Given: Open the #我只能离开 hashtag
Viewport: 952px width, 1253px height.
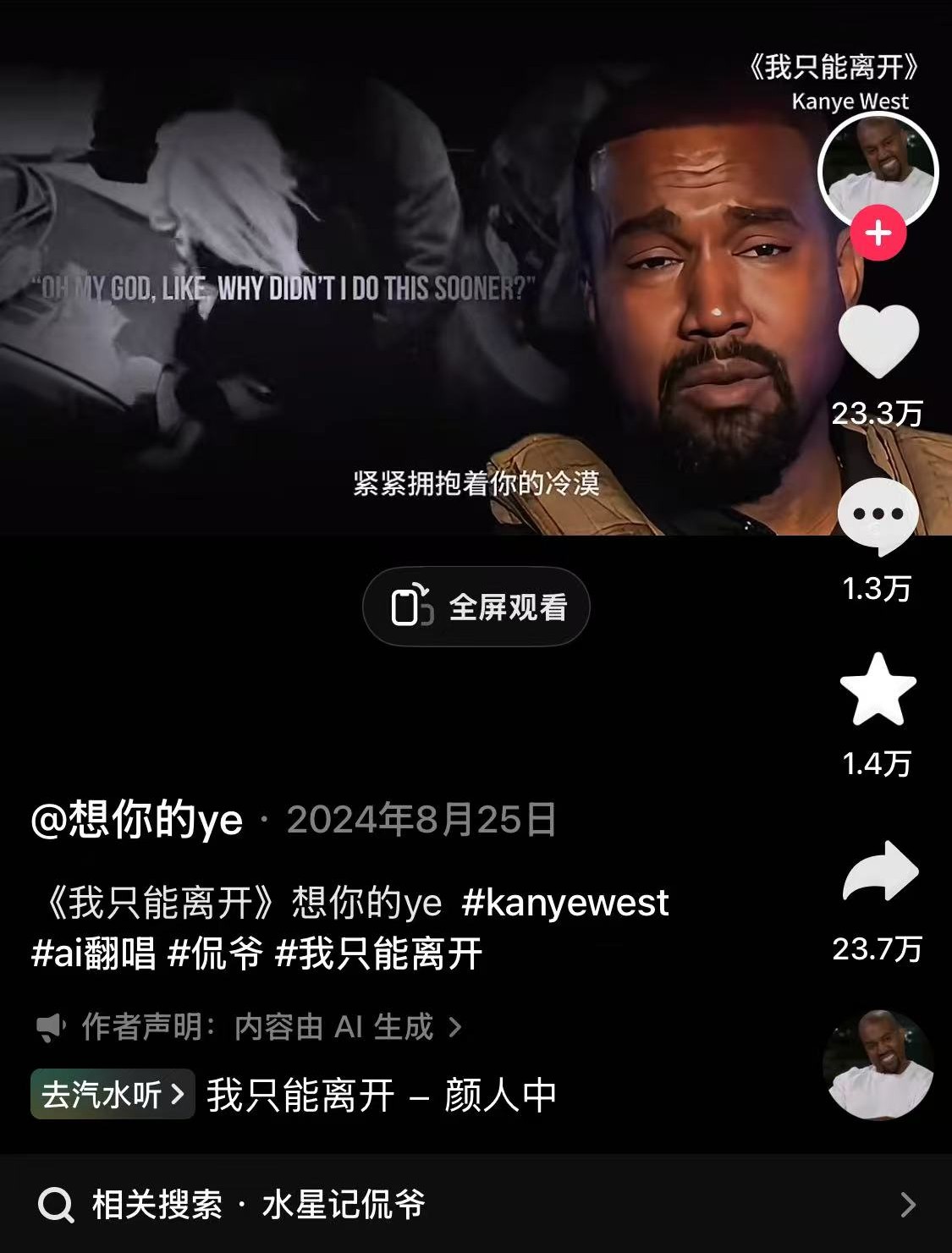Looking at the screenshot, I should pos(379,953).
